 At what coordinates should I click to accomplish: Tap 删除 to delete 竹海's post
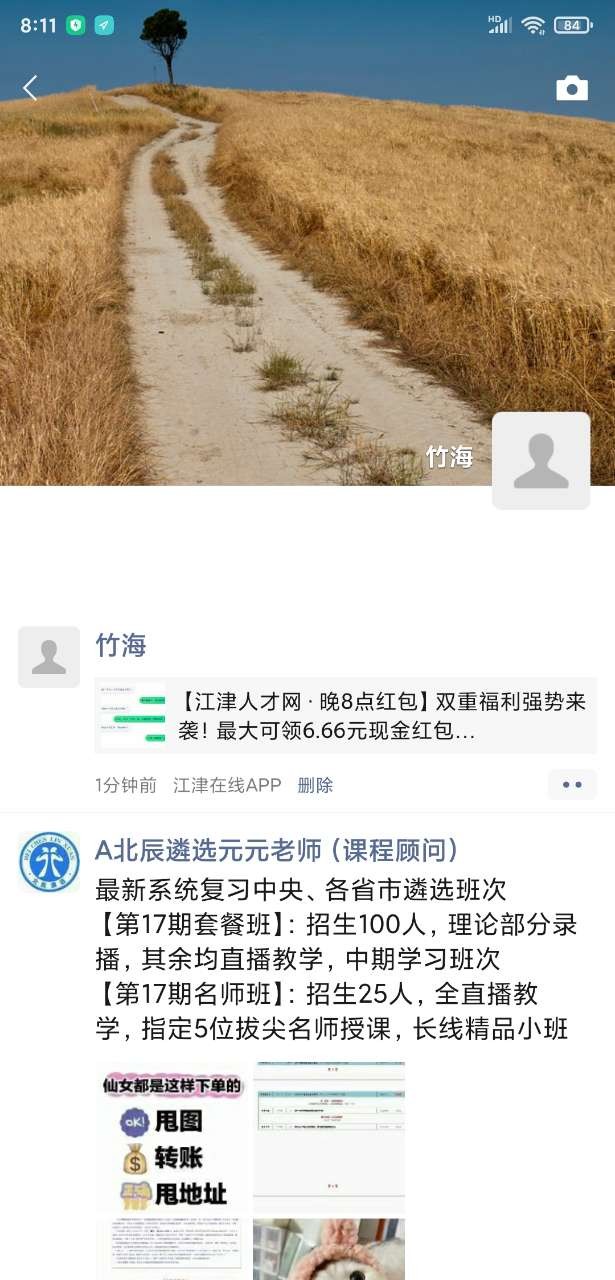pyautogui.click(x=315, y=785)
